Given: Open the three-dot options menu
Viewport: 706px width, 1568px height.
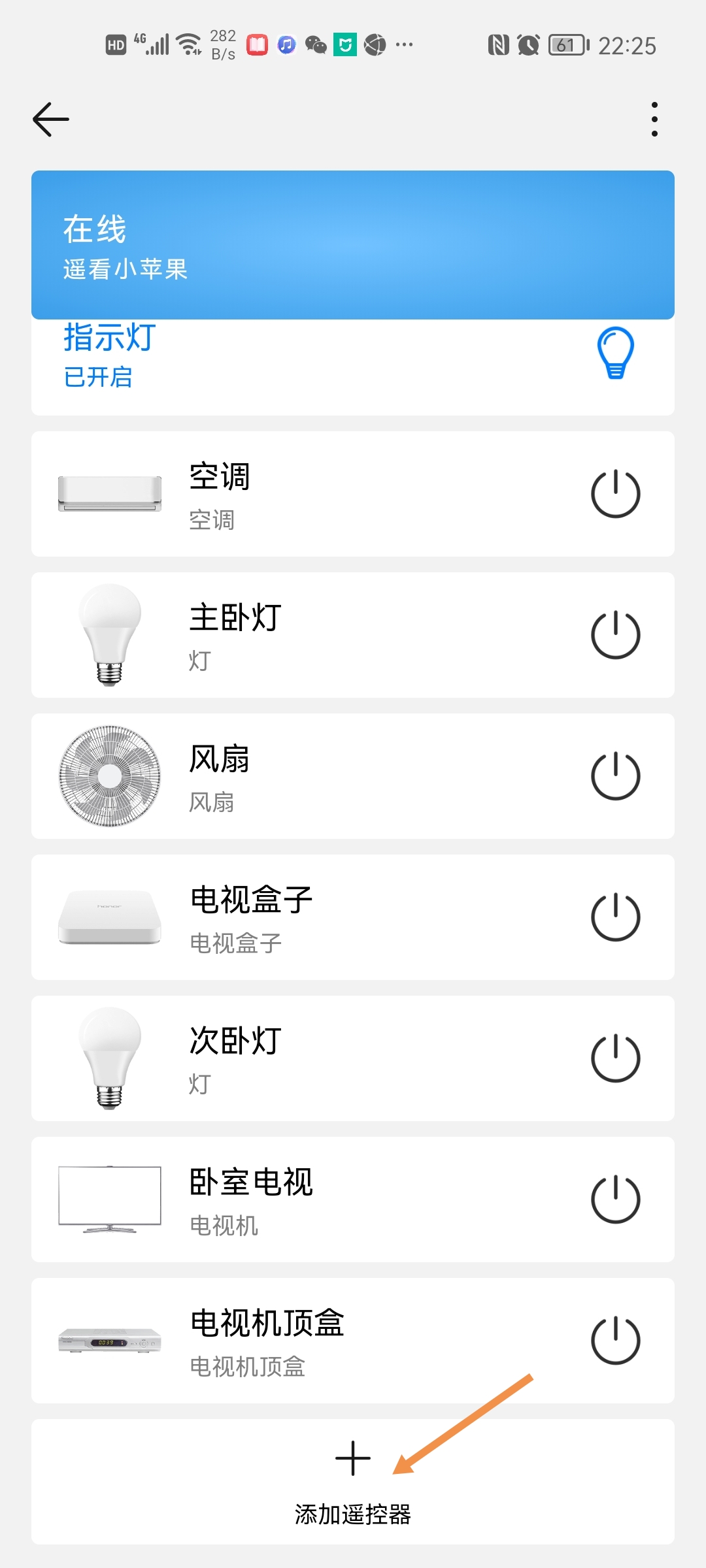Looking at the screenshot, I should [653, 118].
